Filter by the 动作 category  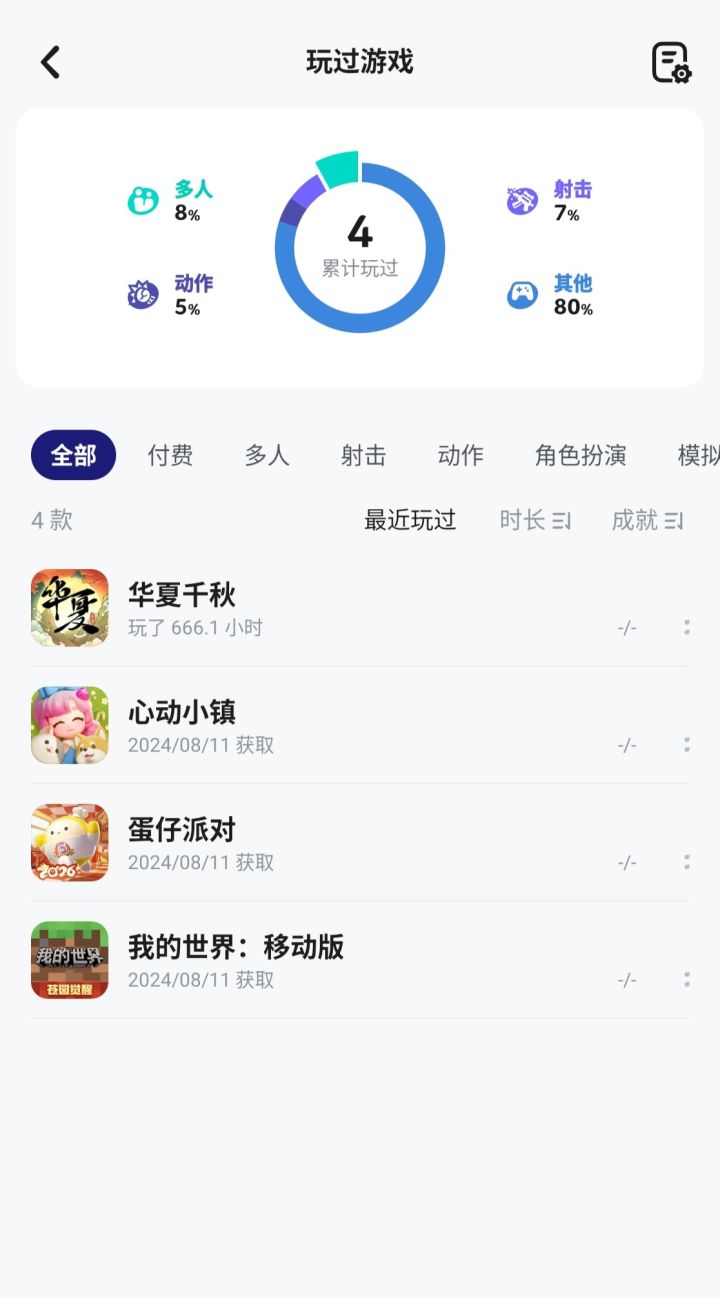click(460, 456)
